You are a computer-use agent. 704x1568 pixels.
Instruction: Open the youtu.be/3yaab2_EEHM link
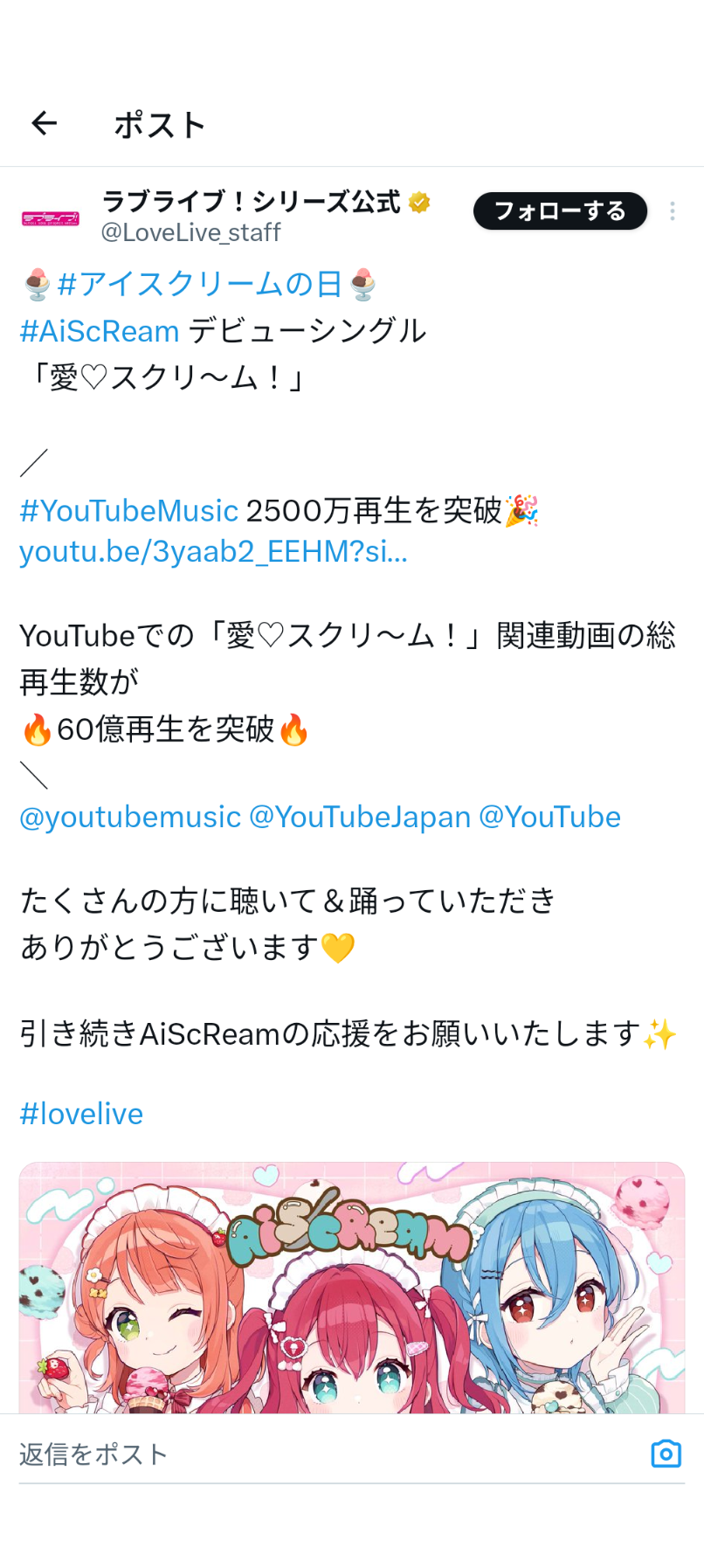213,552
